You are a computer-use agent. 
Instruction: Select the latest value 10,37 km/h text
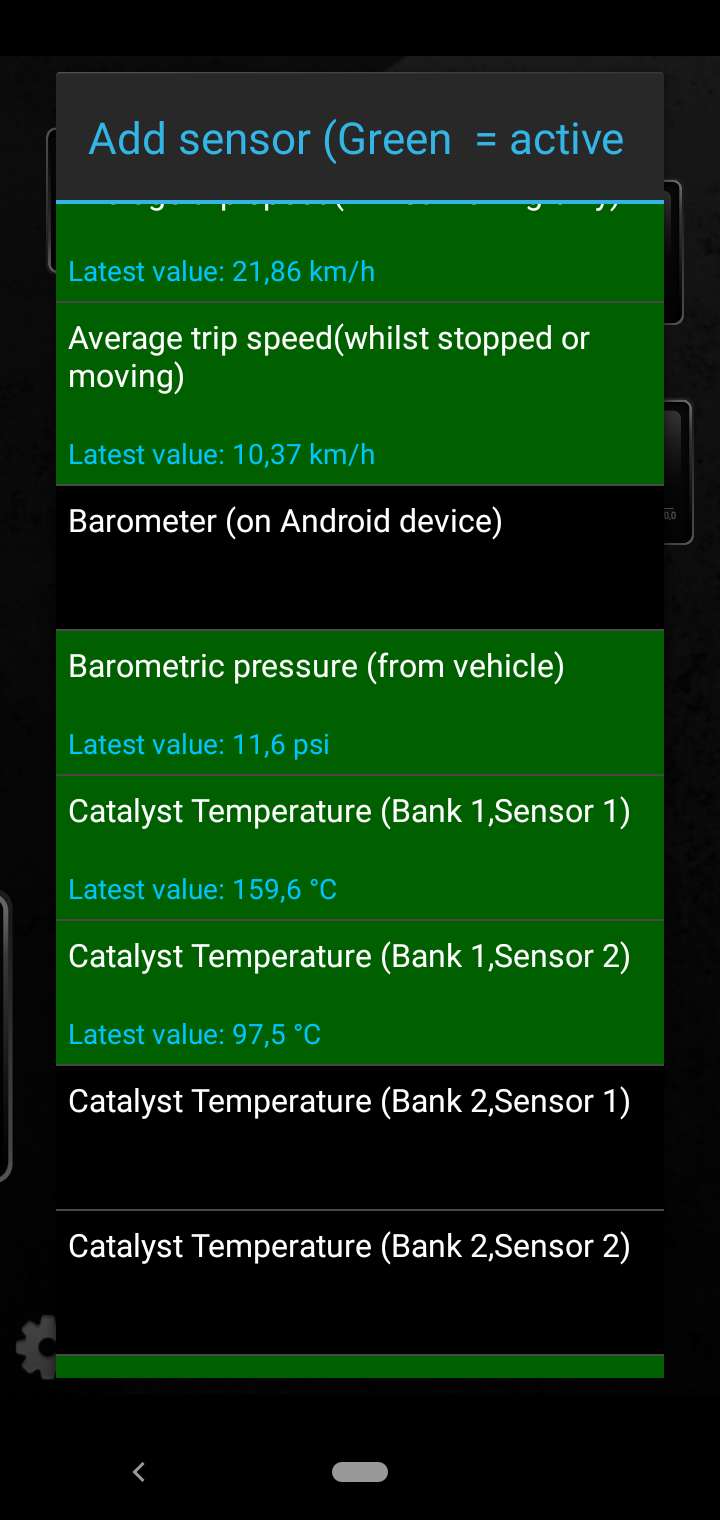(x=221, y=454)
